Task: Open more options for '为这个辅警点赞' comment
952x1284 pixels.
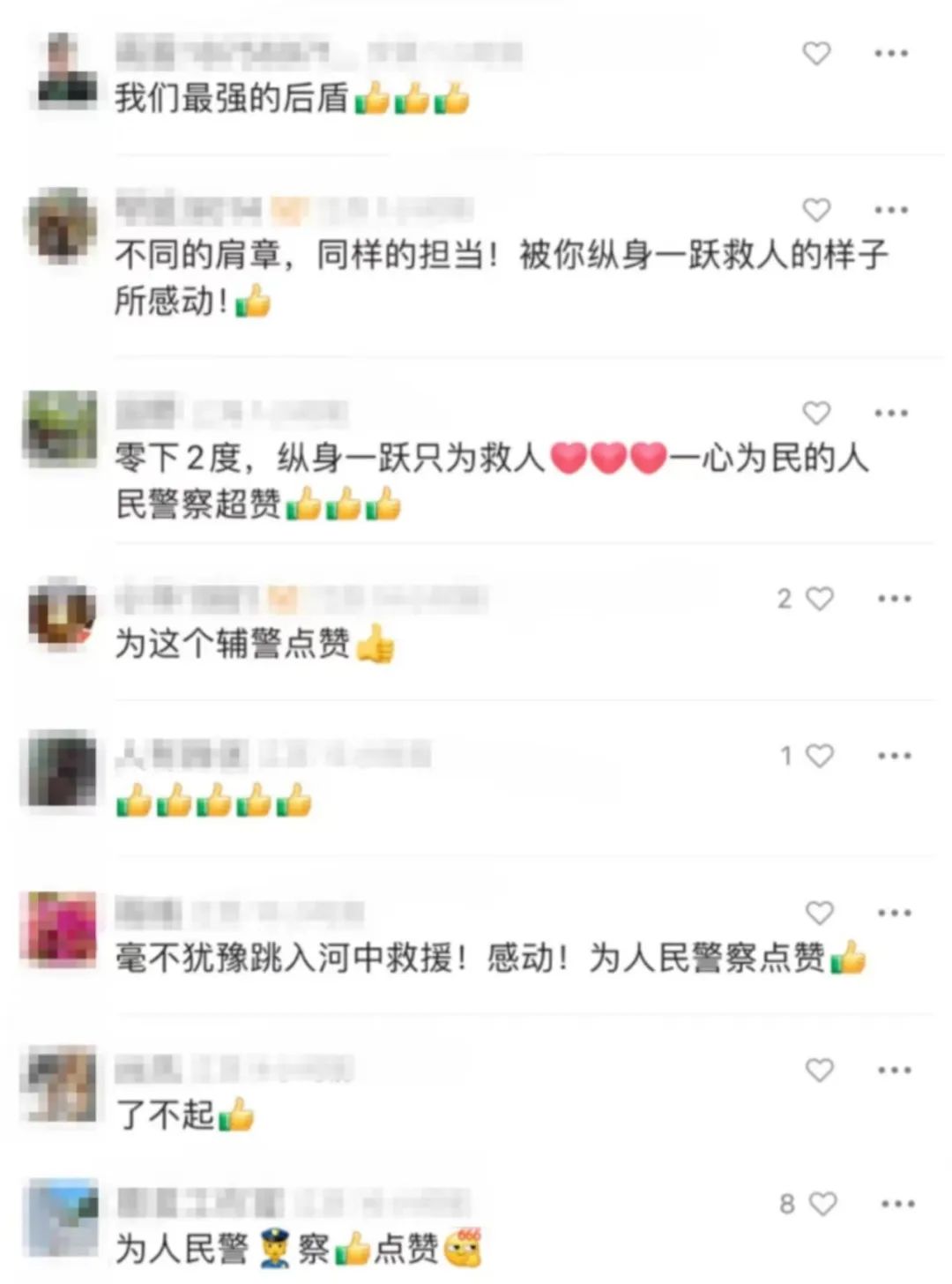Action: point(894,599)
